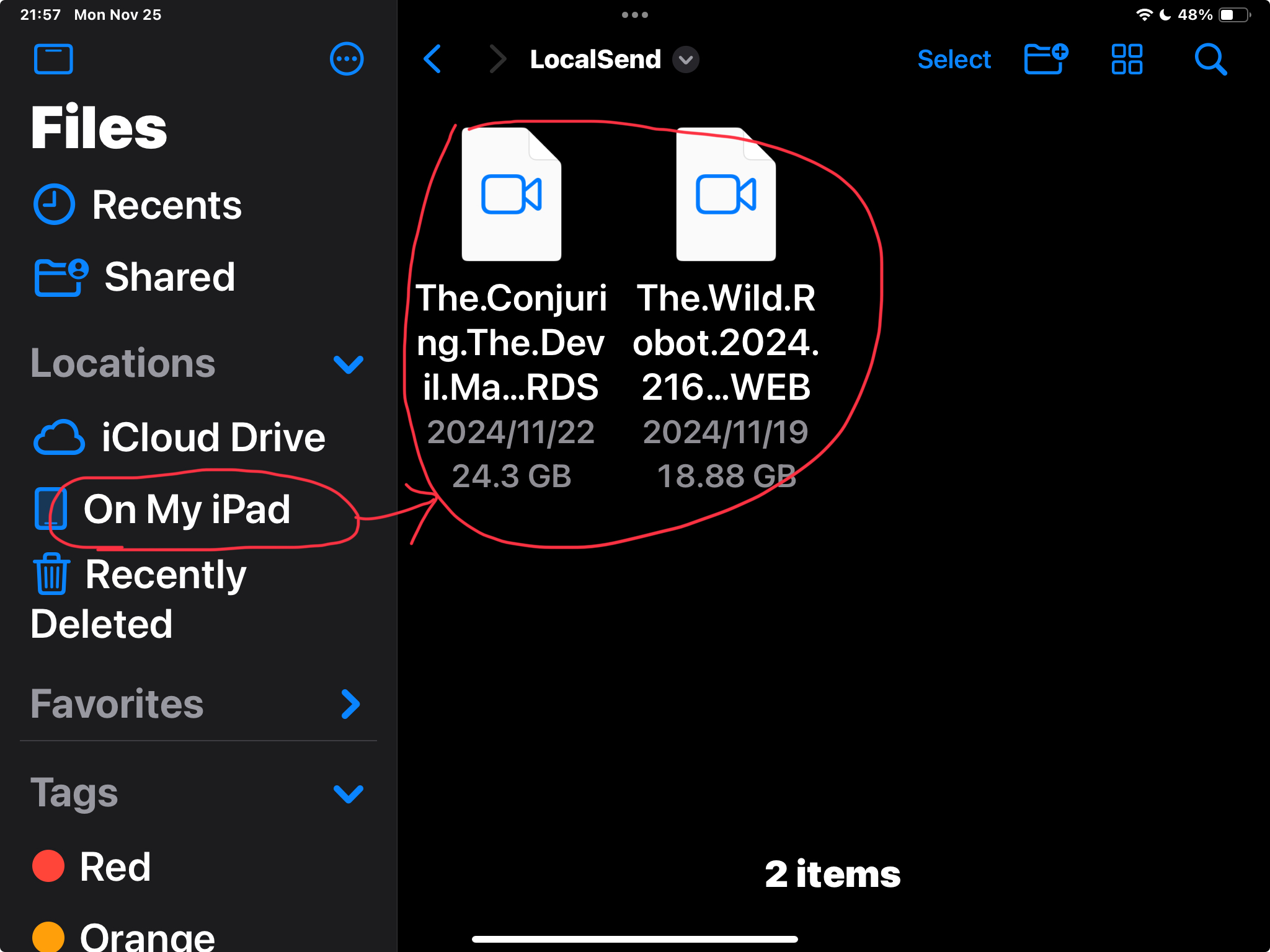Open The.Wild.Robot.2024 video file
Image resolution: width=1270 pixels, height=952 pixels.
tap(726, 195)
